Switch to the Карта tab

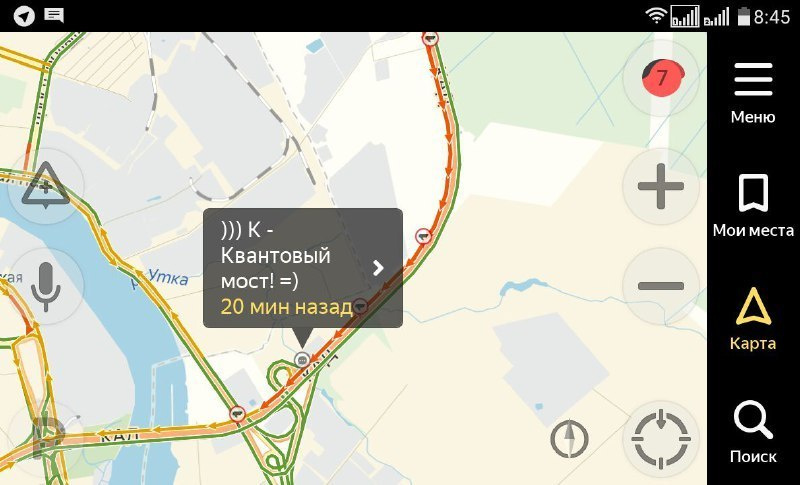pos(753,319)
